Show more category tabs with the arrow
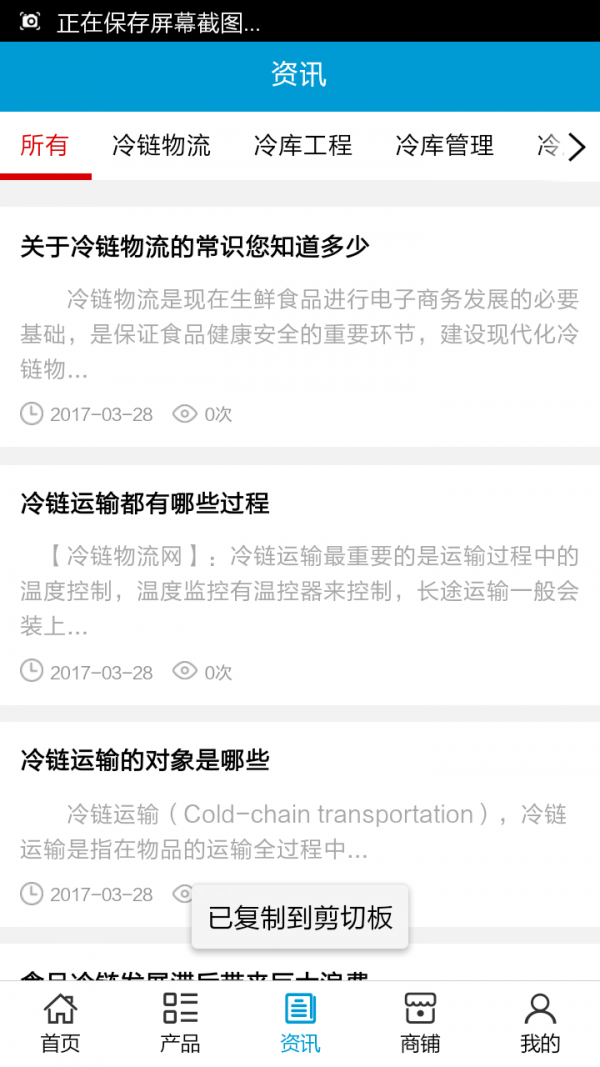The image size is (600, 1067). (x=577, y=148)
